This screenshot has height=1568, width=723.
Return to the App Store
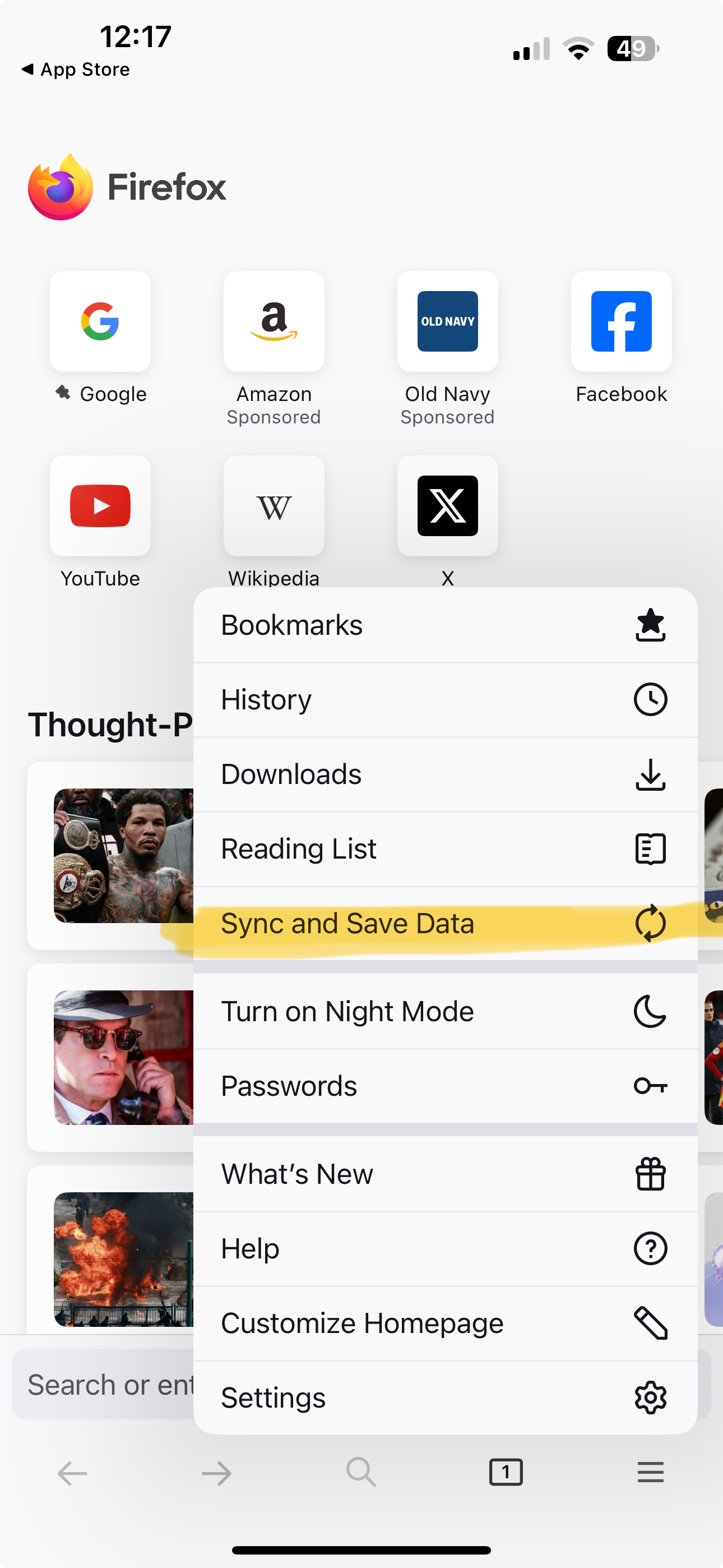point(76,70)
